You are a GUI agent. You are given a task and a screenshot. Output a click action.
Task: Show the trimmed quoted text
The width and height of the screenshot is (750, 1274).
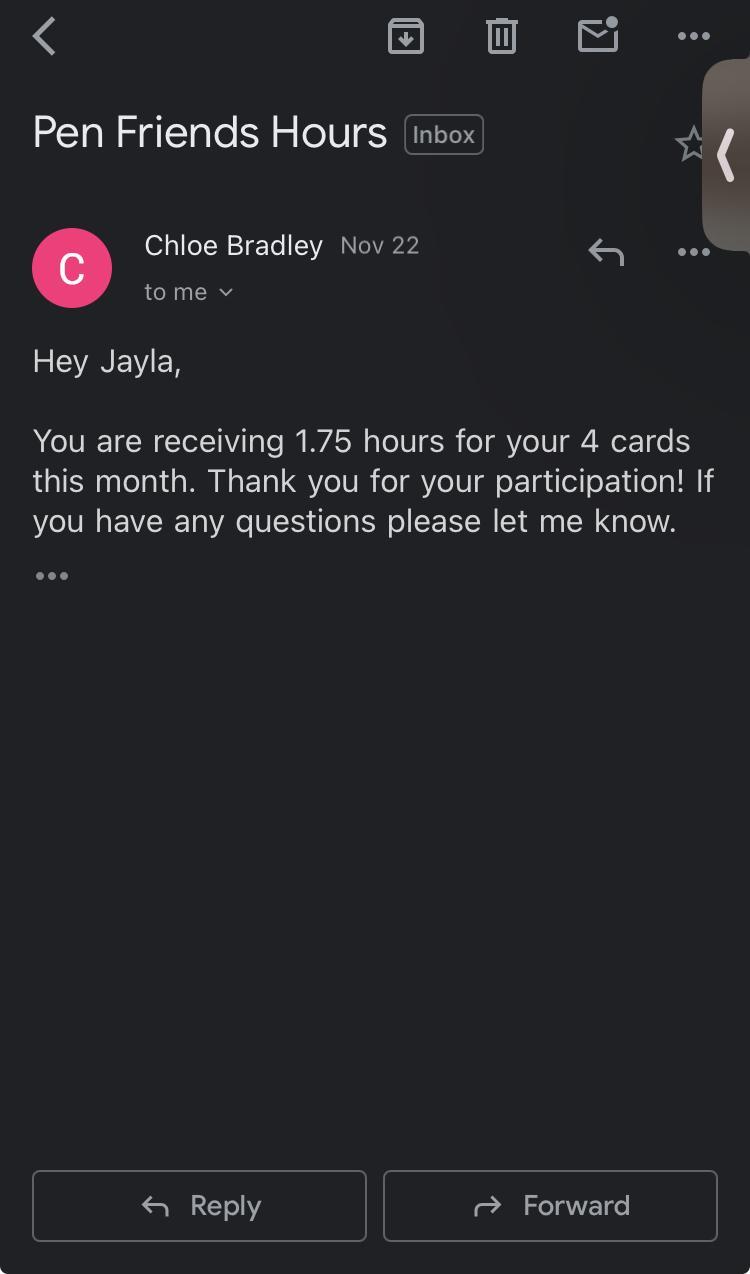click(52, 576)
